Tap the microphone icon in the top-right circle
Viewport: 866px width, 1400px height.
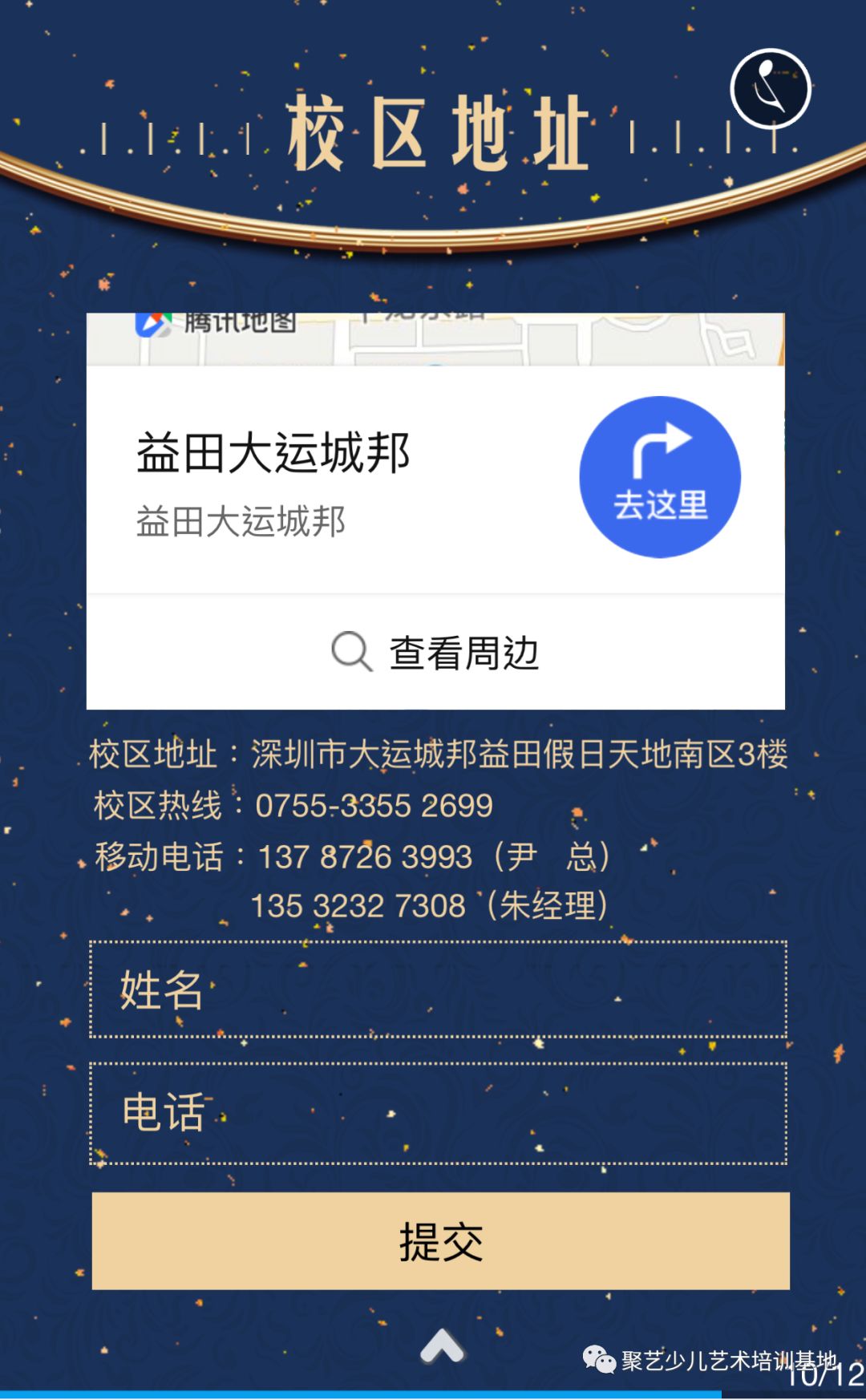point(770,88)
